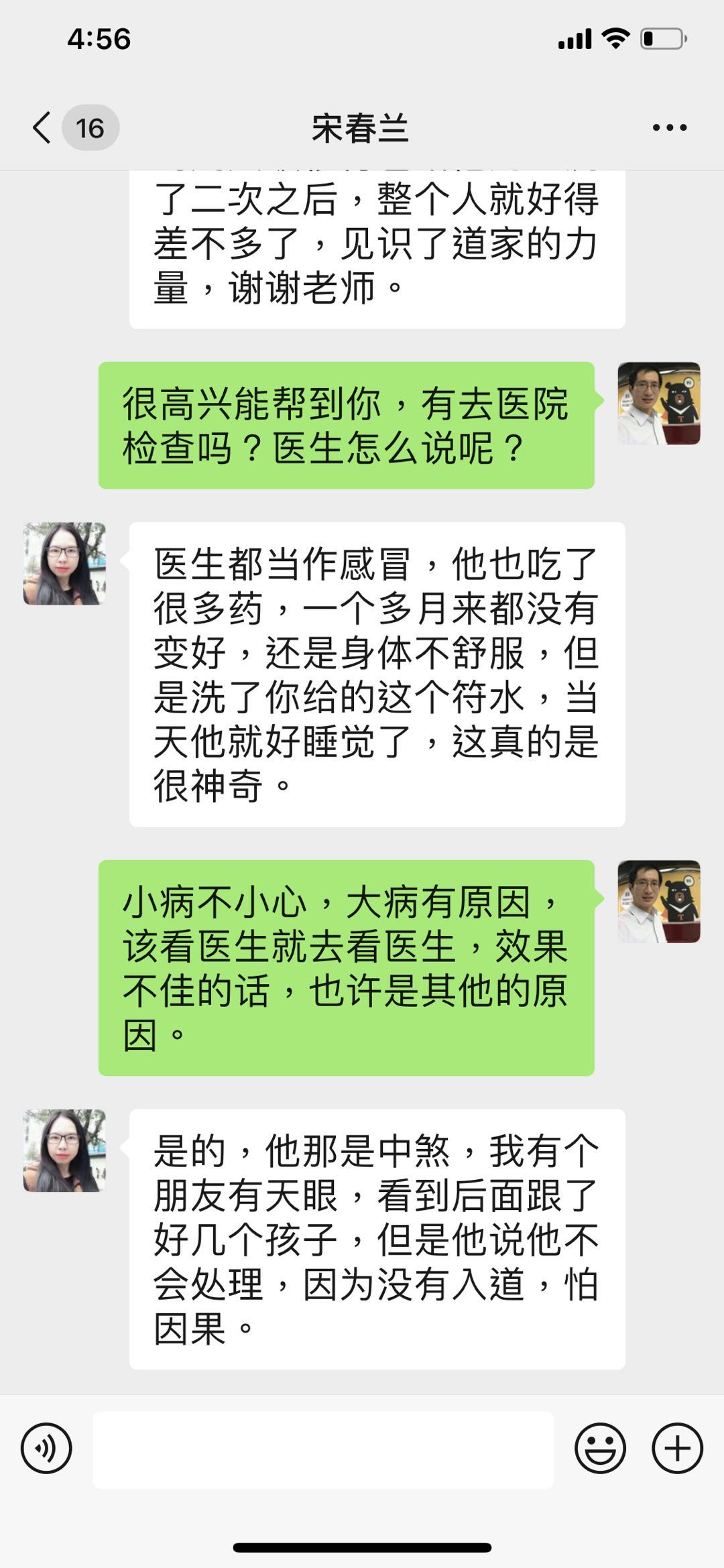This screenshot has height=1568, width=724.
Task: Open the plus attachments menu
Action: tap(677, 1448)
